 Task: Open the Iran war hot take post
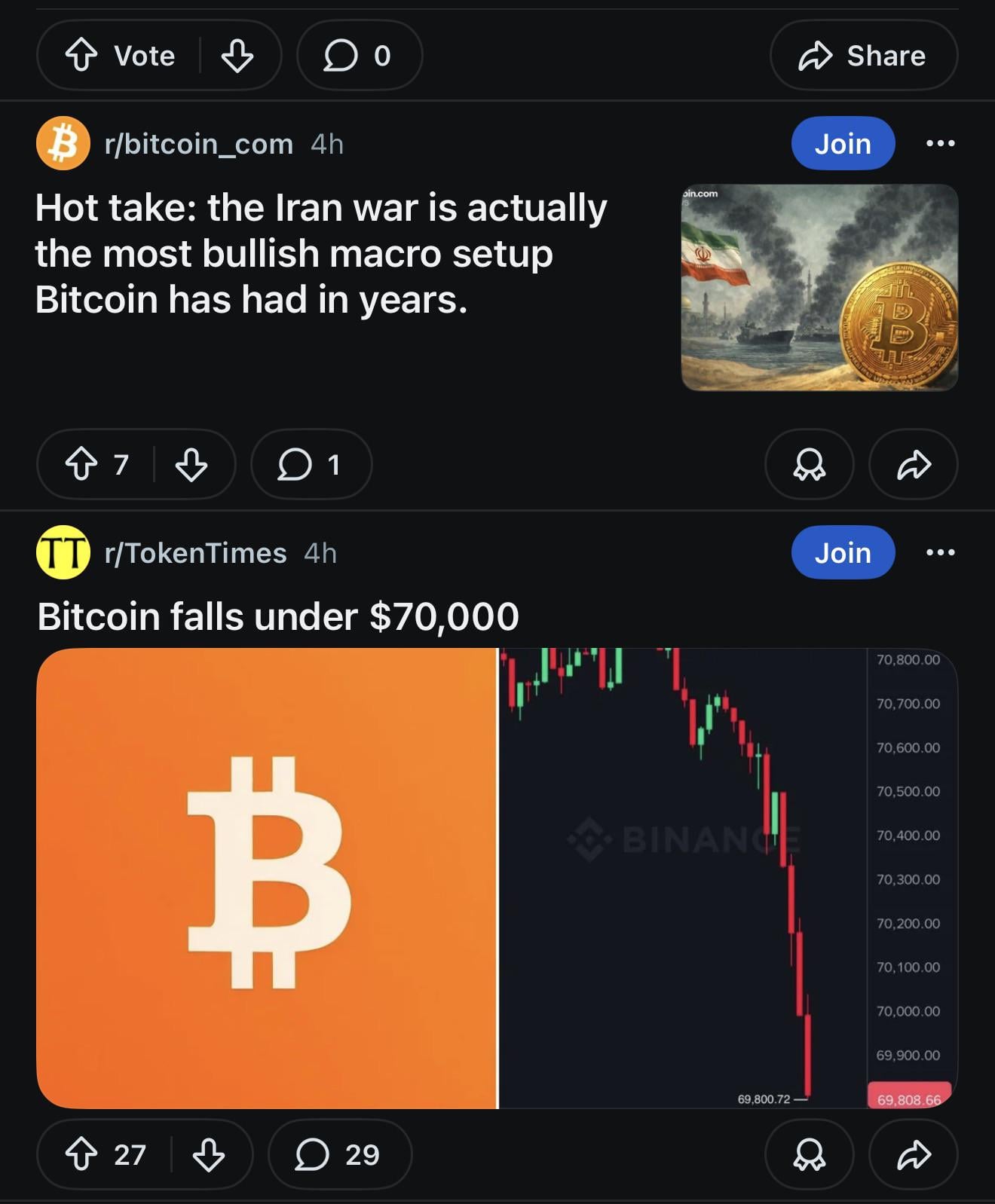pyautogui.click(x=321, y=253)
